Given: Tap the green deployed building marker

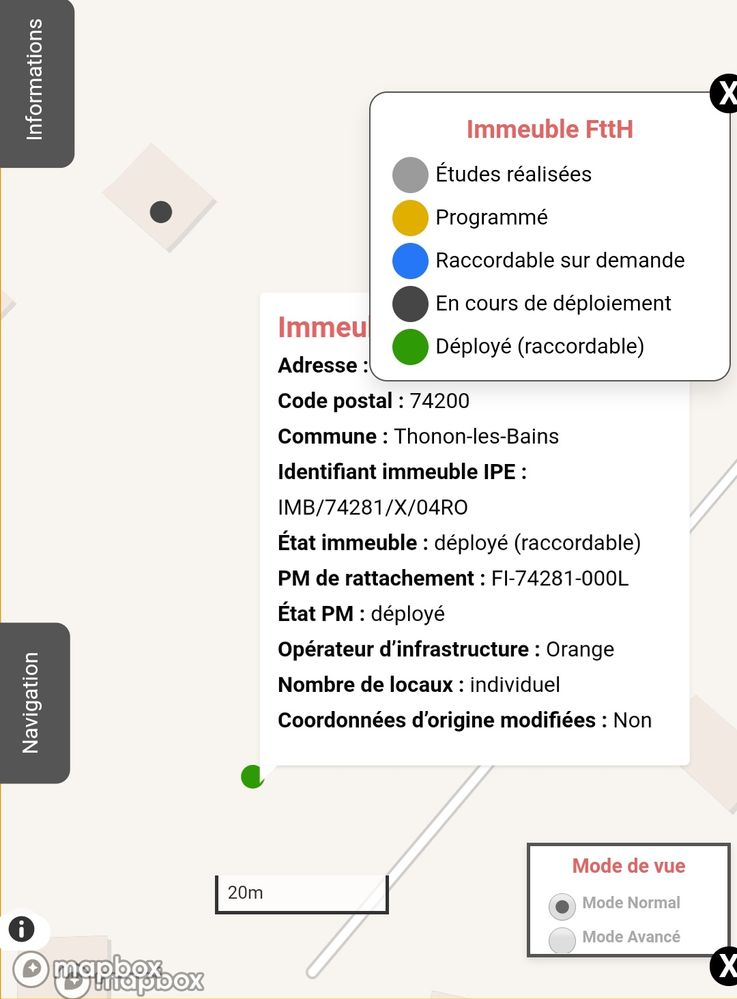Looking at the screenshot, I should click(x=251, y=776).
